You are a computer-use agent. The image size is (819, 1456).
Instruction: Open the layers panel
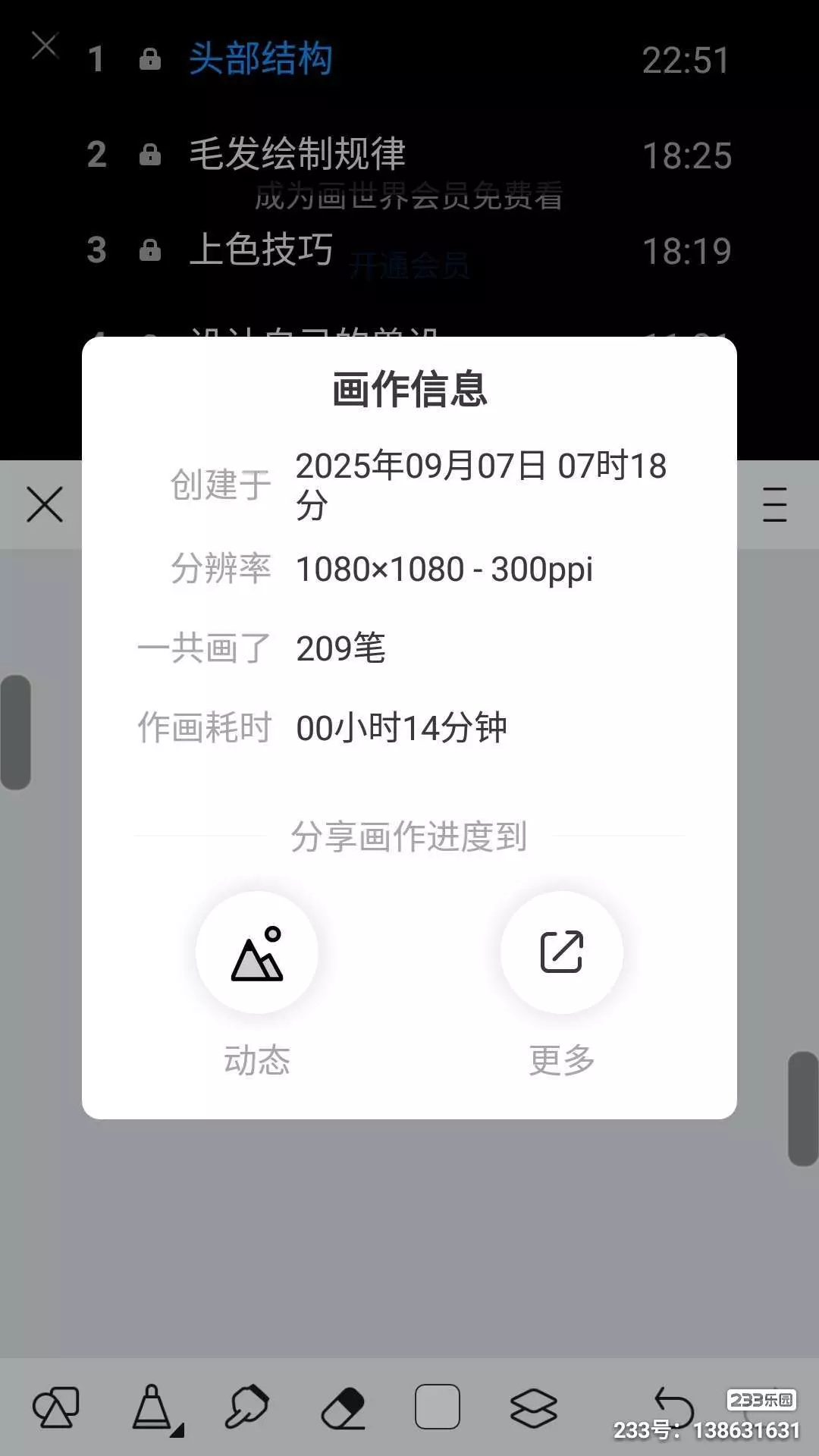pyautogui.click(x=533, y=1408)
